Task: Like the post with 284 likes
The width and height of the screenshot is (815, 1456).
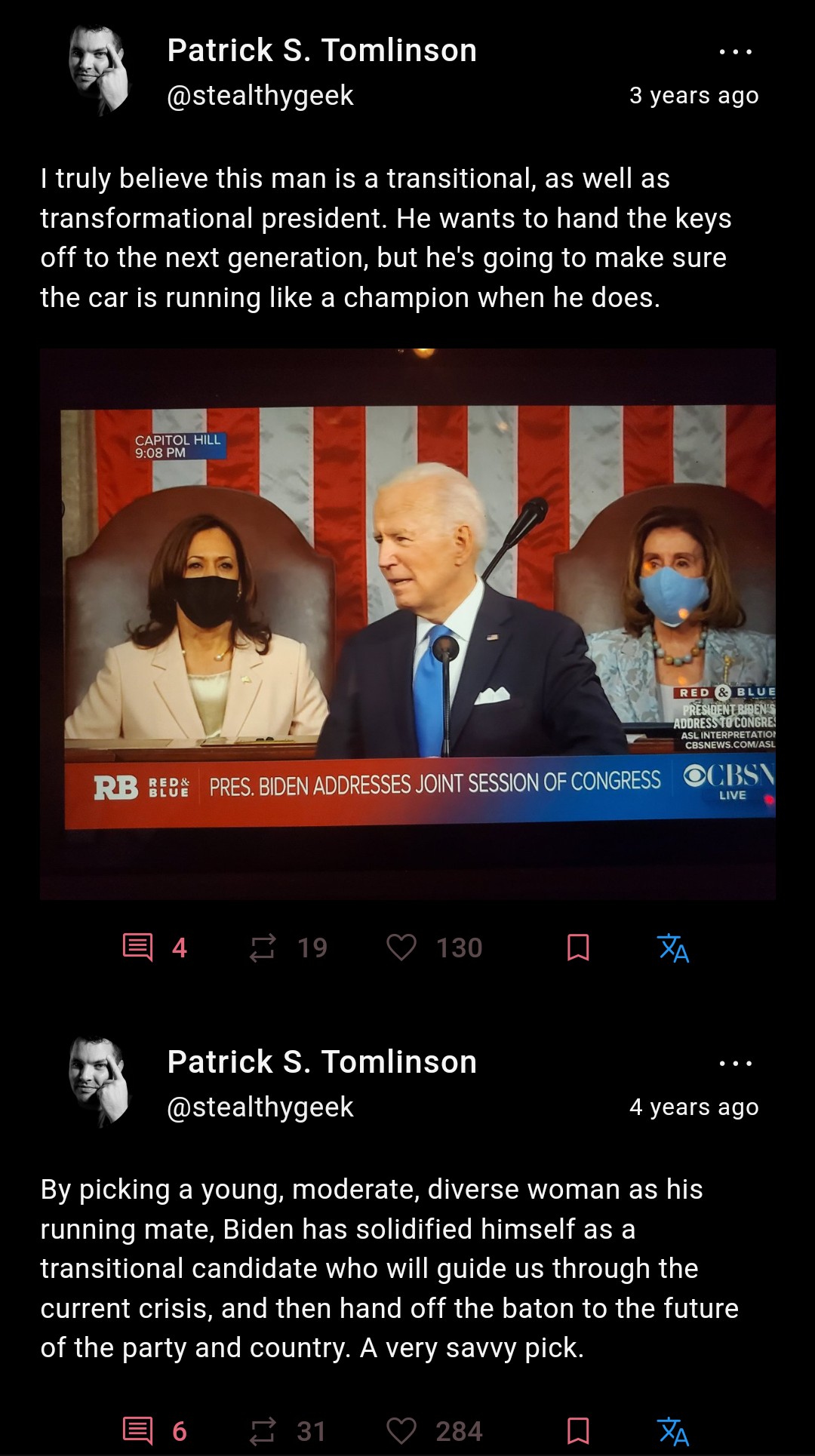Action: tap(434, 1431)
